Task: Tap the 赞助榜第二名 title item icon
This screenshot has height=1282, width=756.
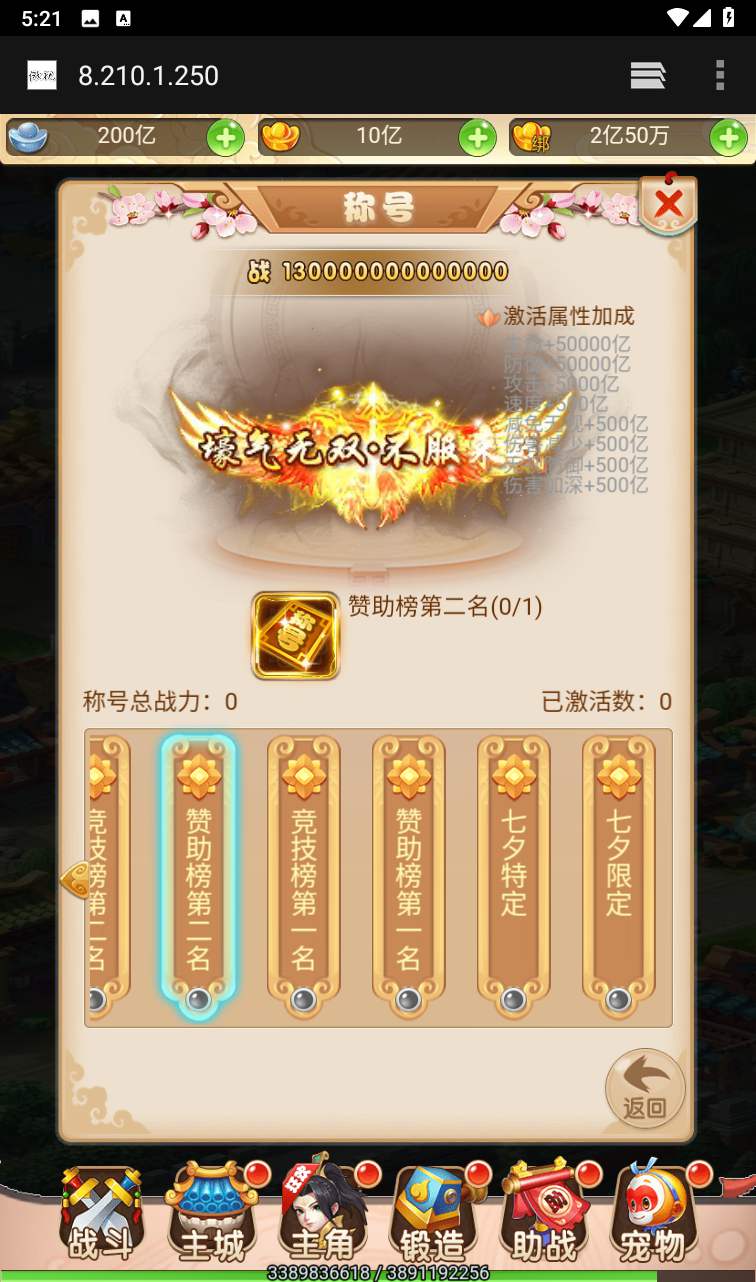Action: pos(295,636)
